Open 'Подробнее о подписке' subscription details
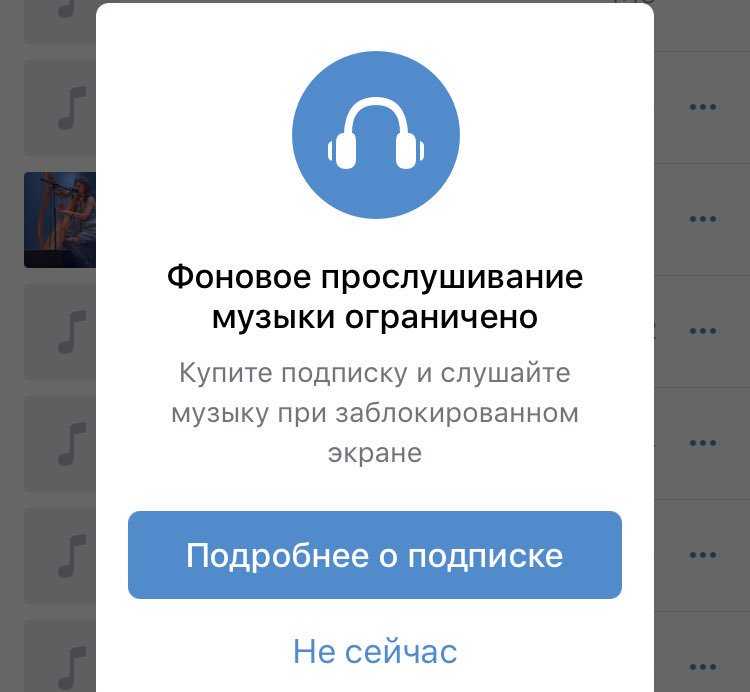 pos(375,555)
